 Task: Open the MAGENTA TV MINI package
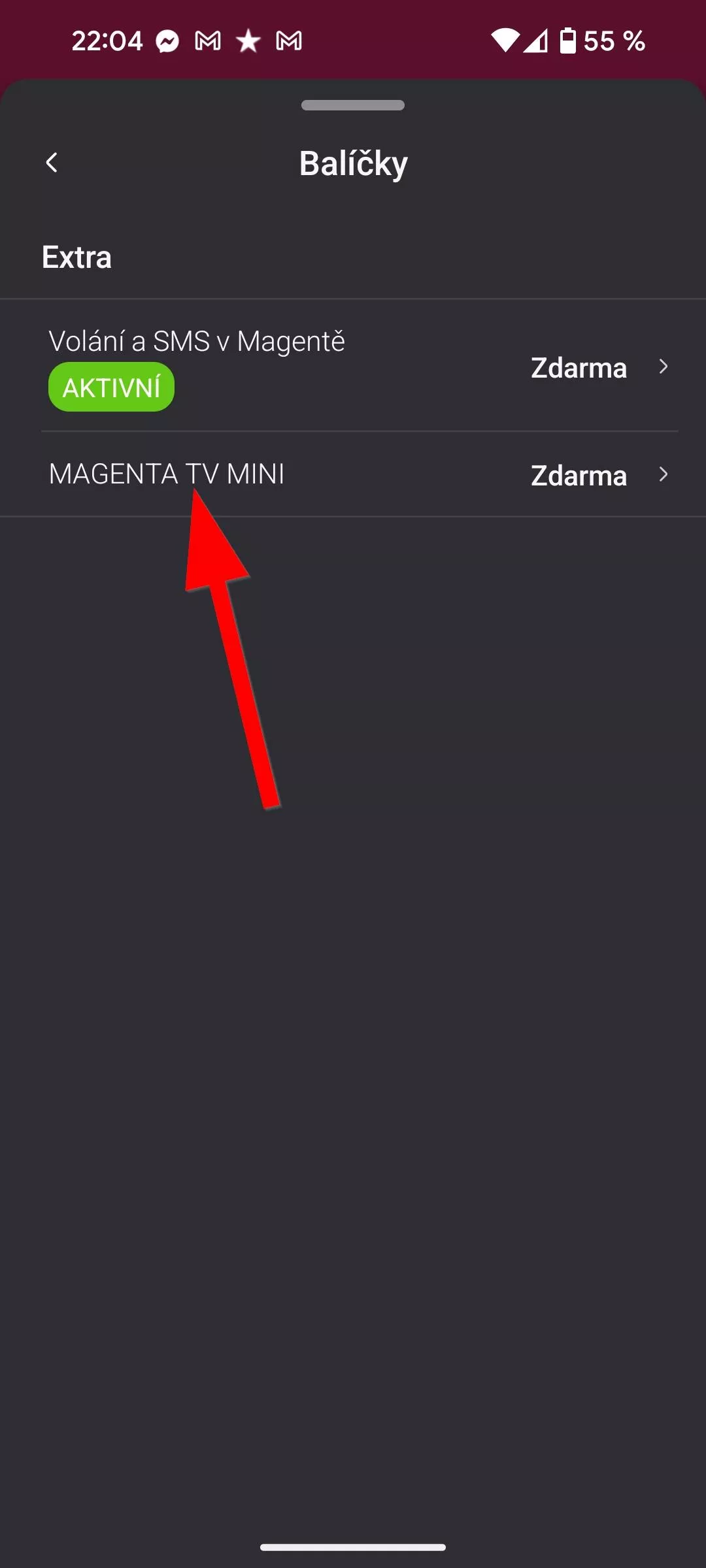(x=353, y=474)
